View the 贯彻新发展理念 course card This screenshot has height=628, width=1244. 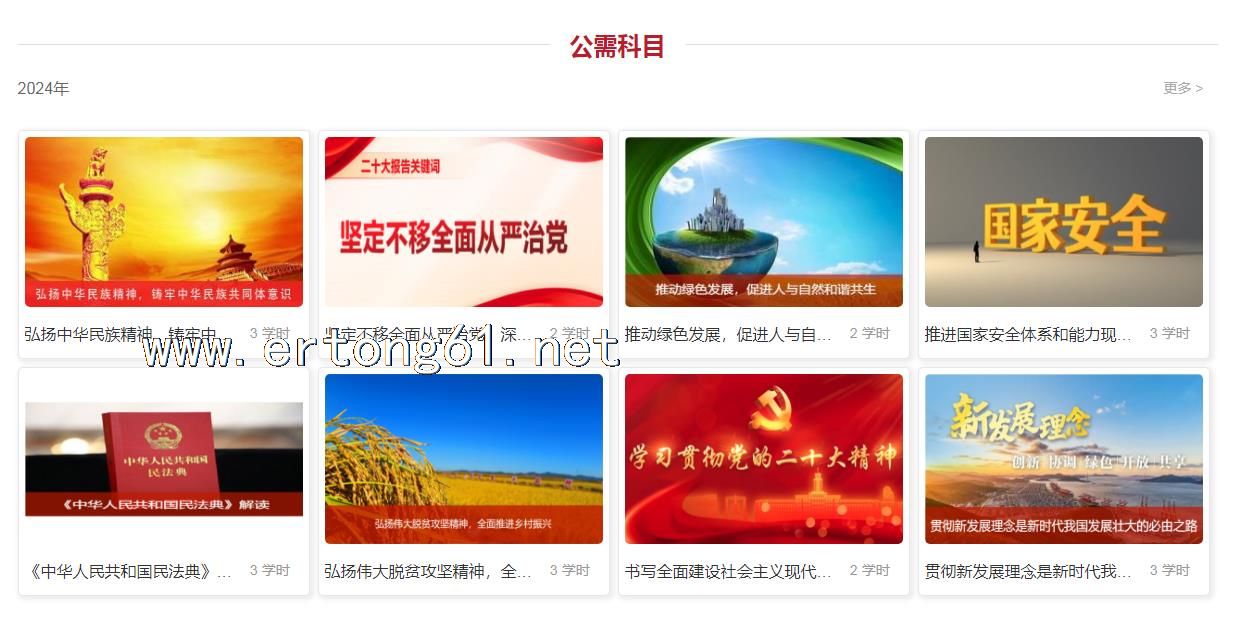click(x=1064, y=459)
